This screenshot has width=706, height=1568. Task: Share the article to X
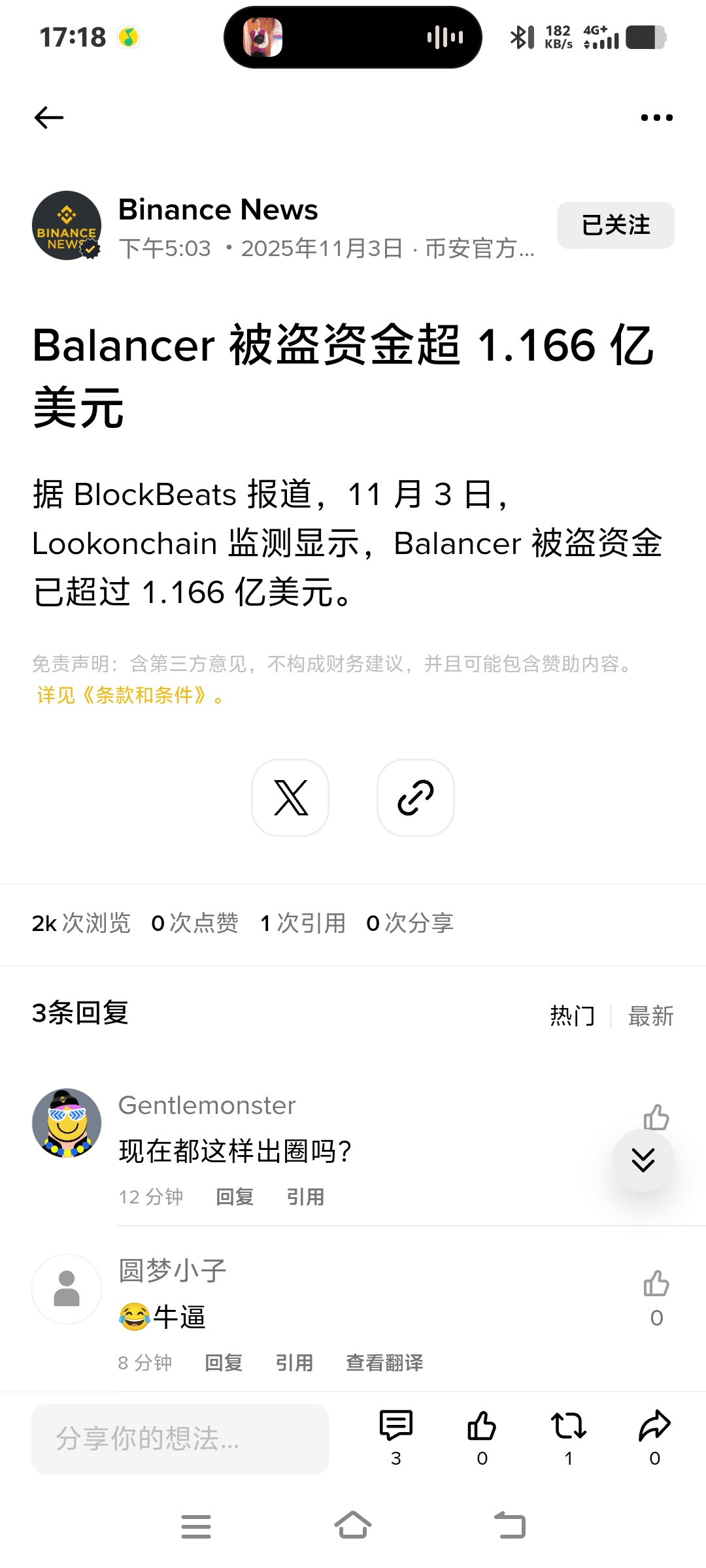point(290,798)
